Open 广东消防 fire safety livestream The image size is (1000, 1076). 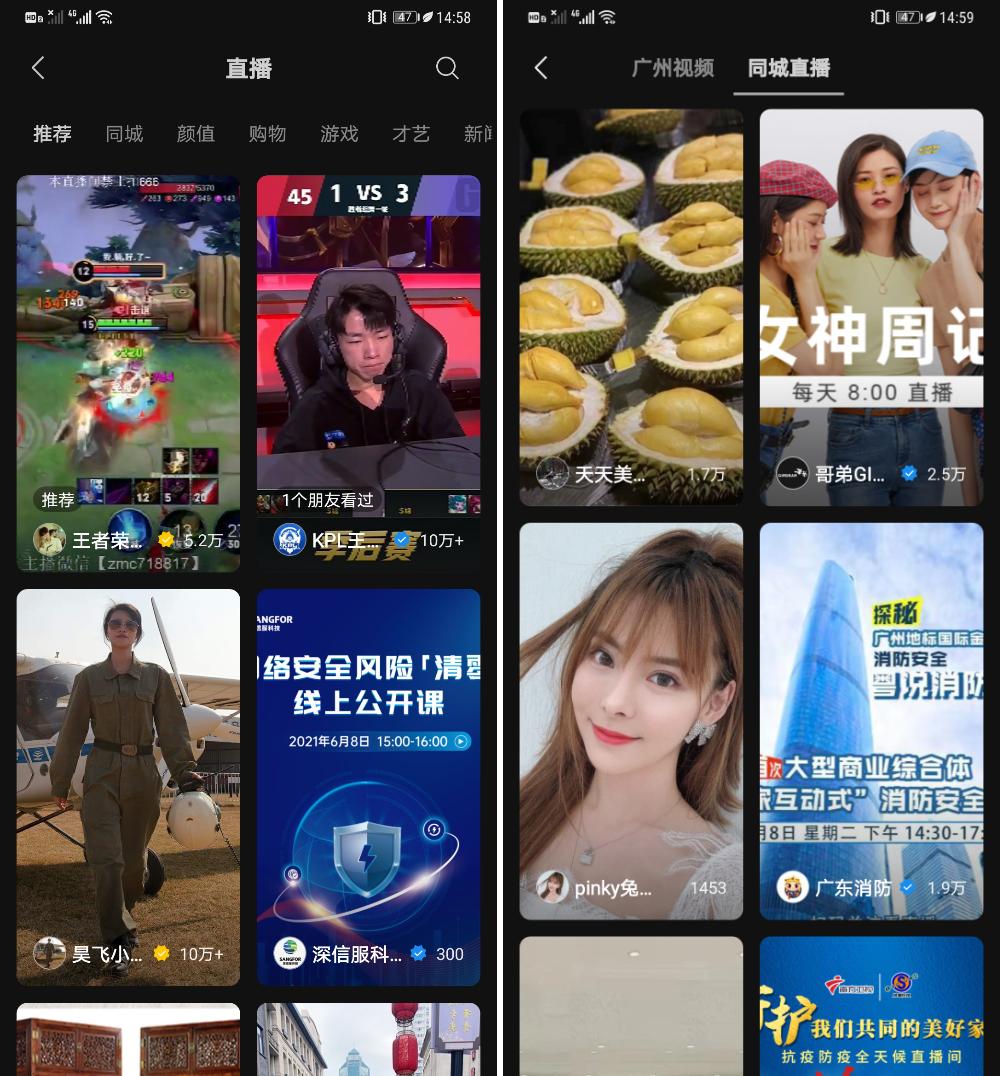[x=871, y=720]
